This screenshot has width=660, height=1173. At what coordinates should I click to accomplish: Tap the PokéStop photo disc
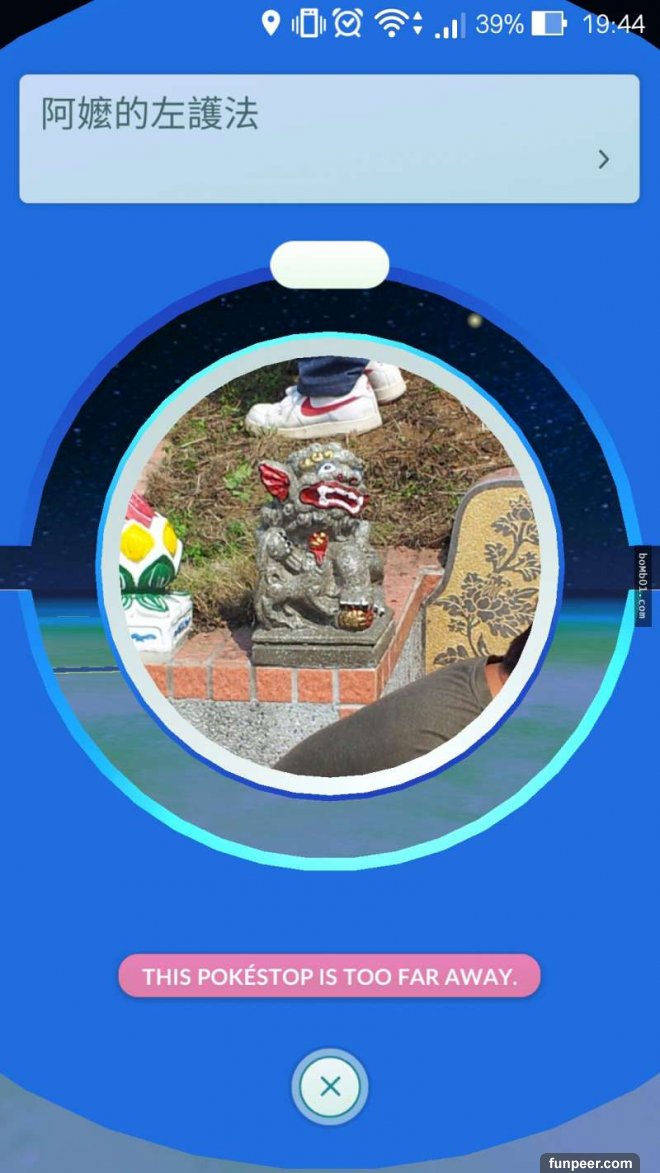click(x=330, y=567)
